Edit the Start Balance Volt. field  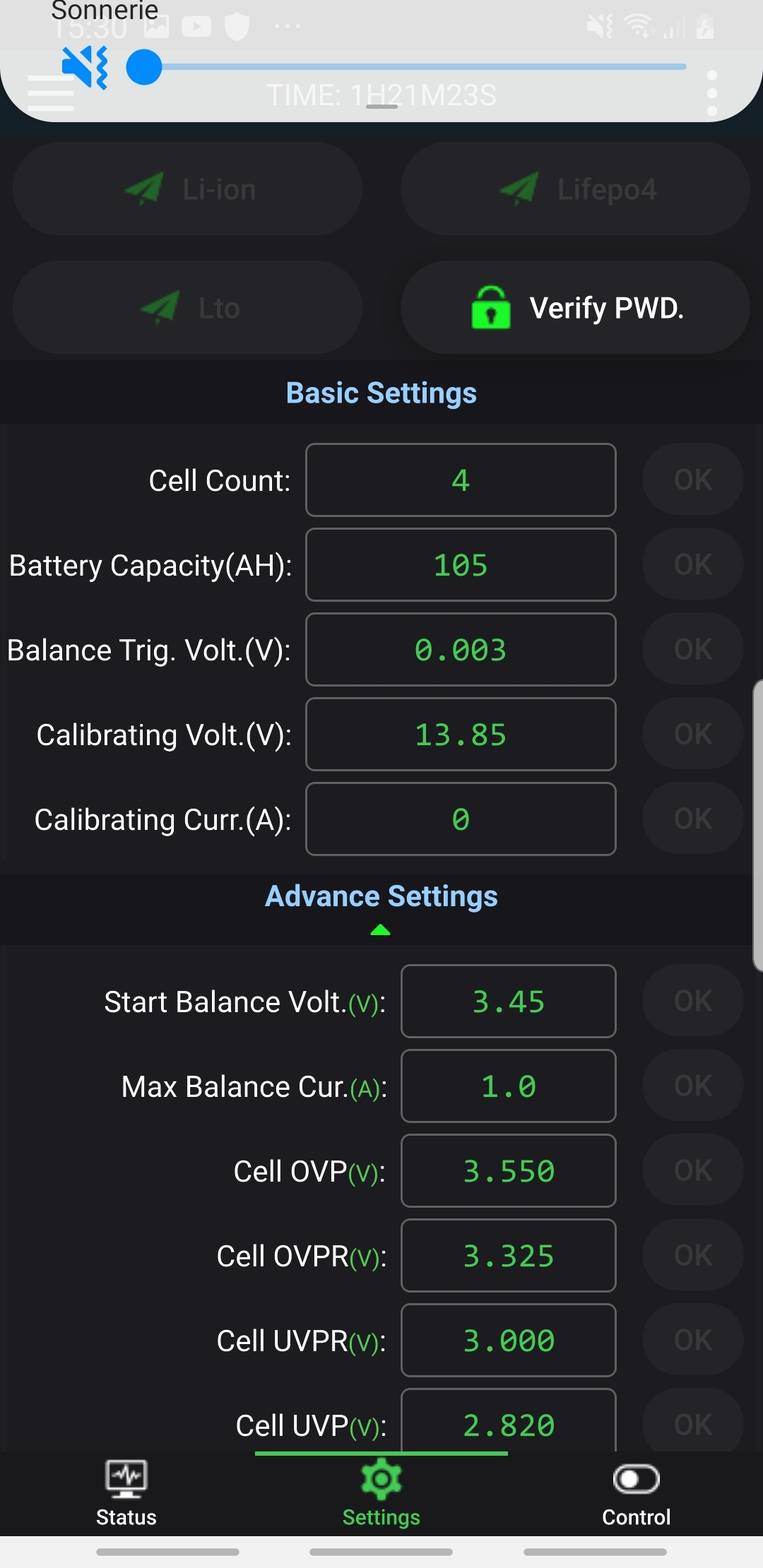(508, 1002)
